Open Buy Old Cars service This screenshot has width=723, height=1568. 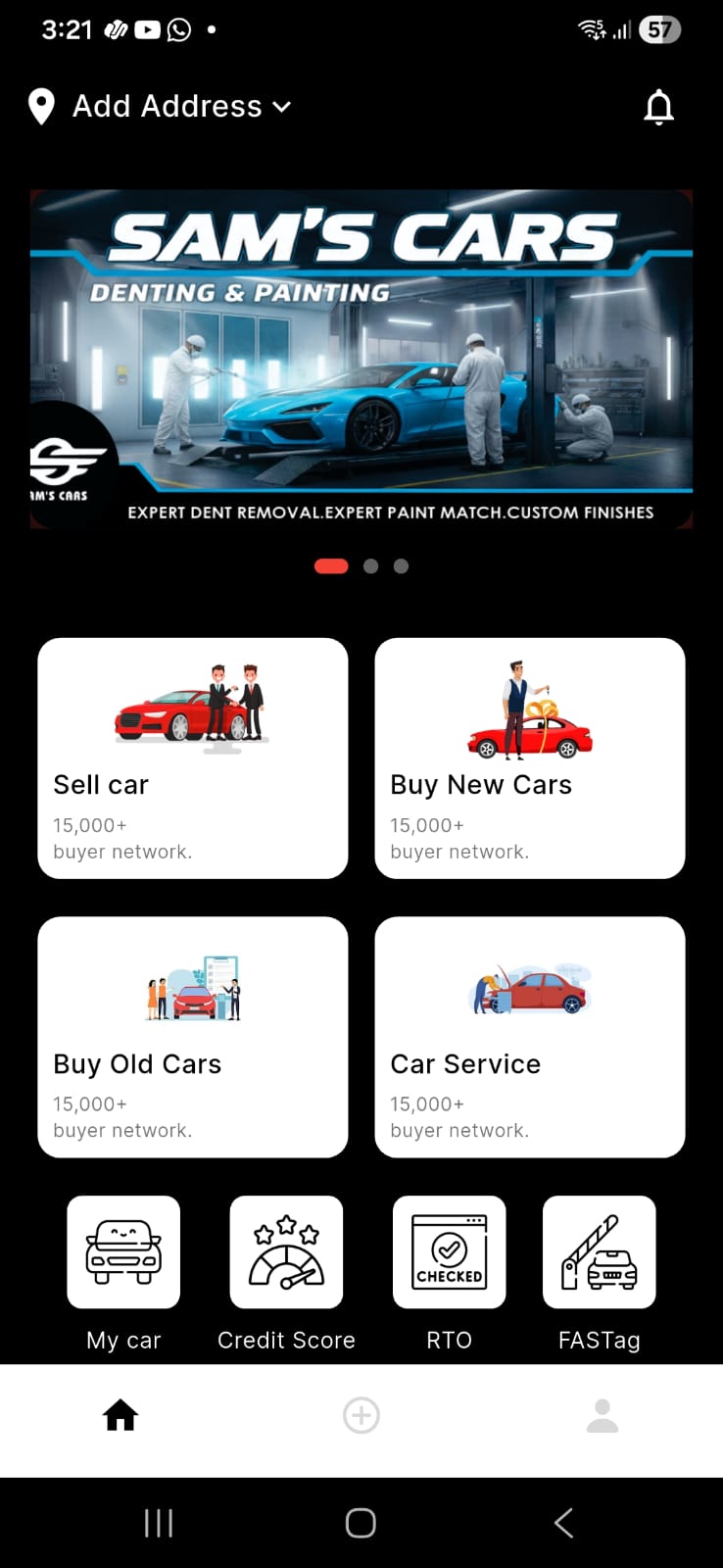coord(192,1037)
